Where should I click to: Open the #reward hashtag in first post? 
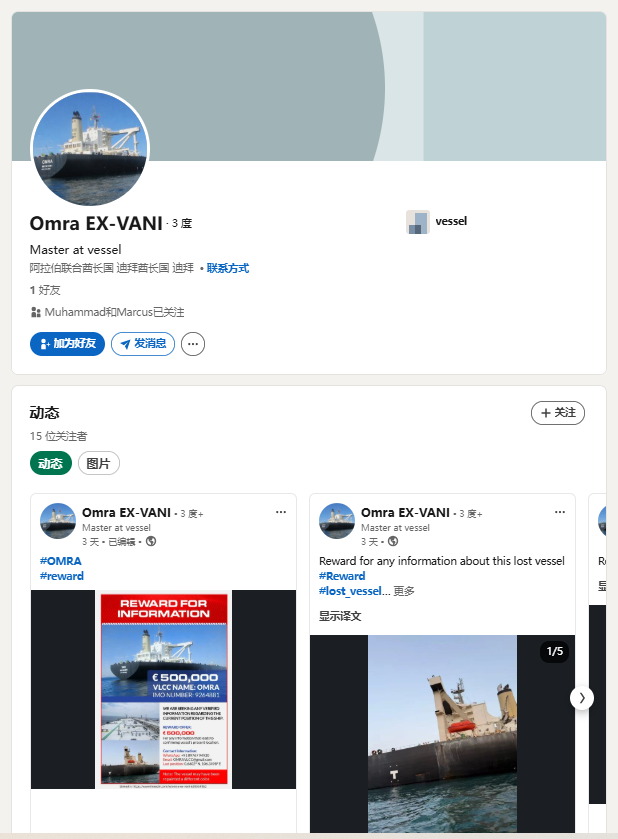click(x=62, y=576)
